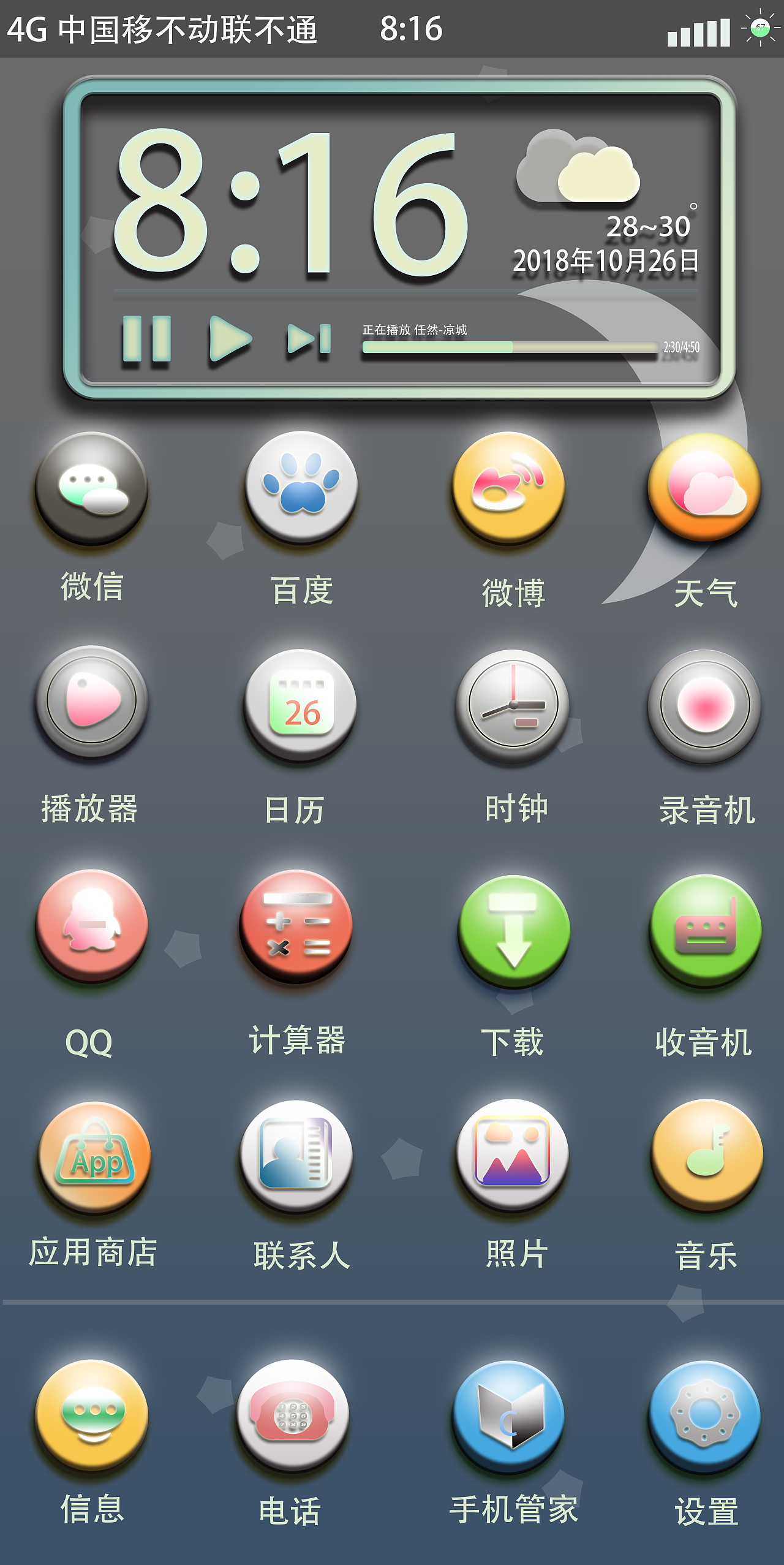The image size is (784, 1565).
Task: Open 微博
Action: (x=509, y=488)
